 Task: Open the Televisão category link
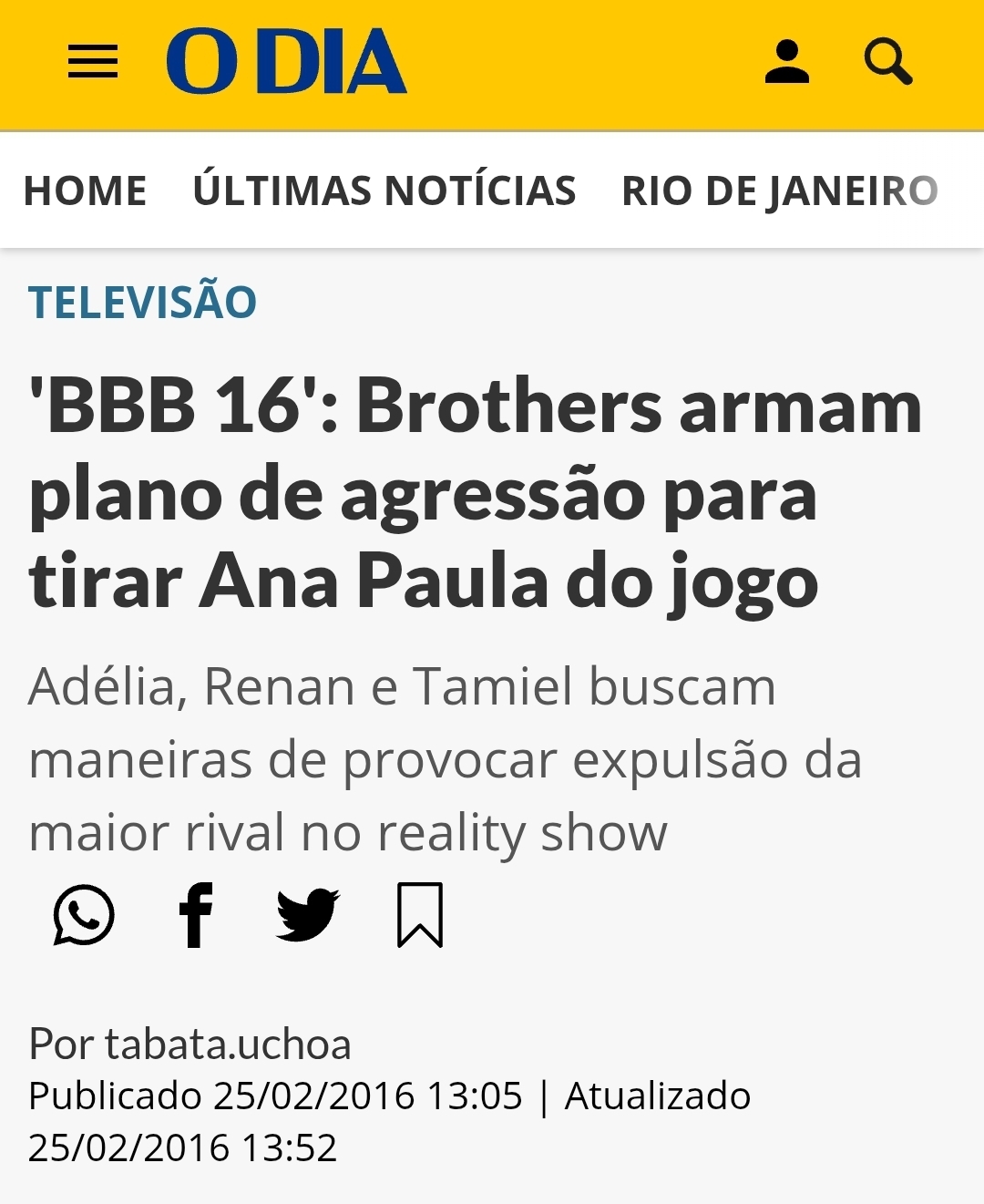click(x=142, y=303)
